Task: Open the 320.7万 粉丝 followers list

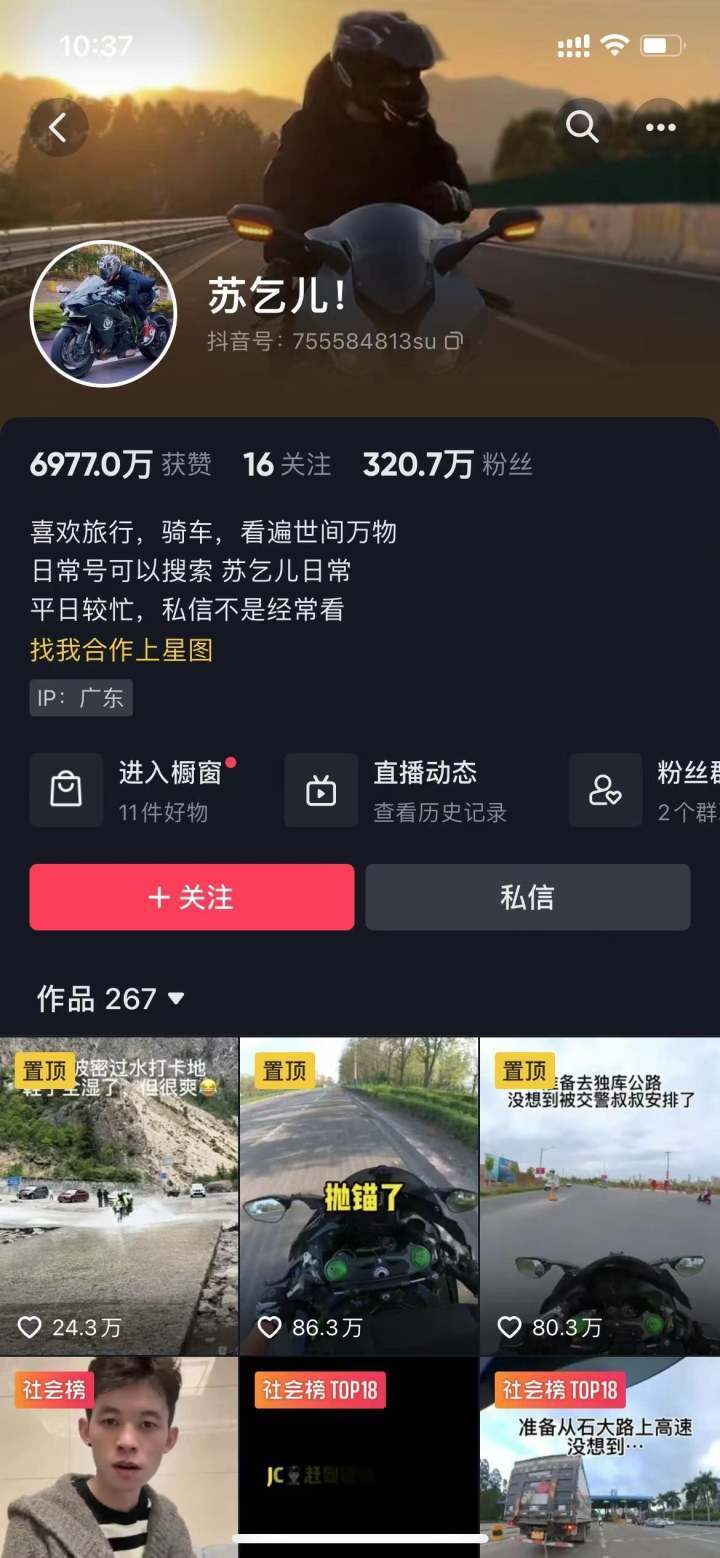Action: coord(447,465)
